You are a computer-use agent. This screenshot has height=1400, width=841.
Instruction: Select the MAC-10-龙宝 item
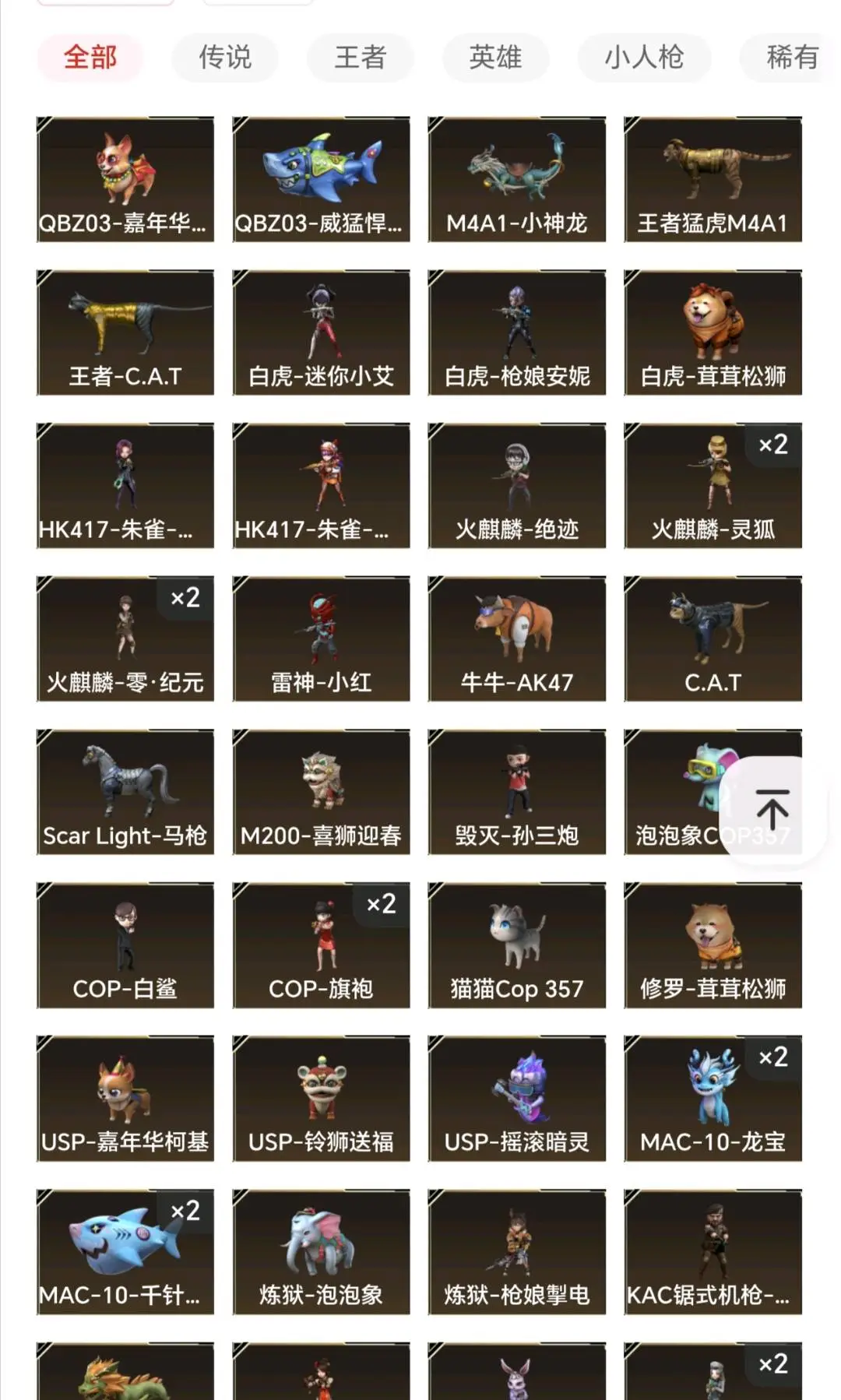coord(713,1099)
